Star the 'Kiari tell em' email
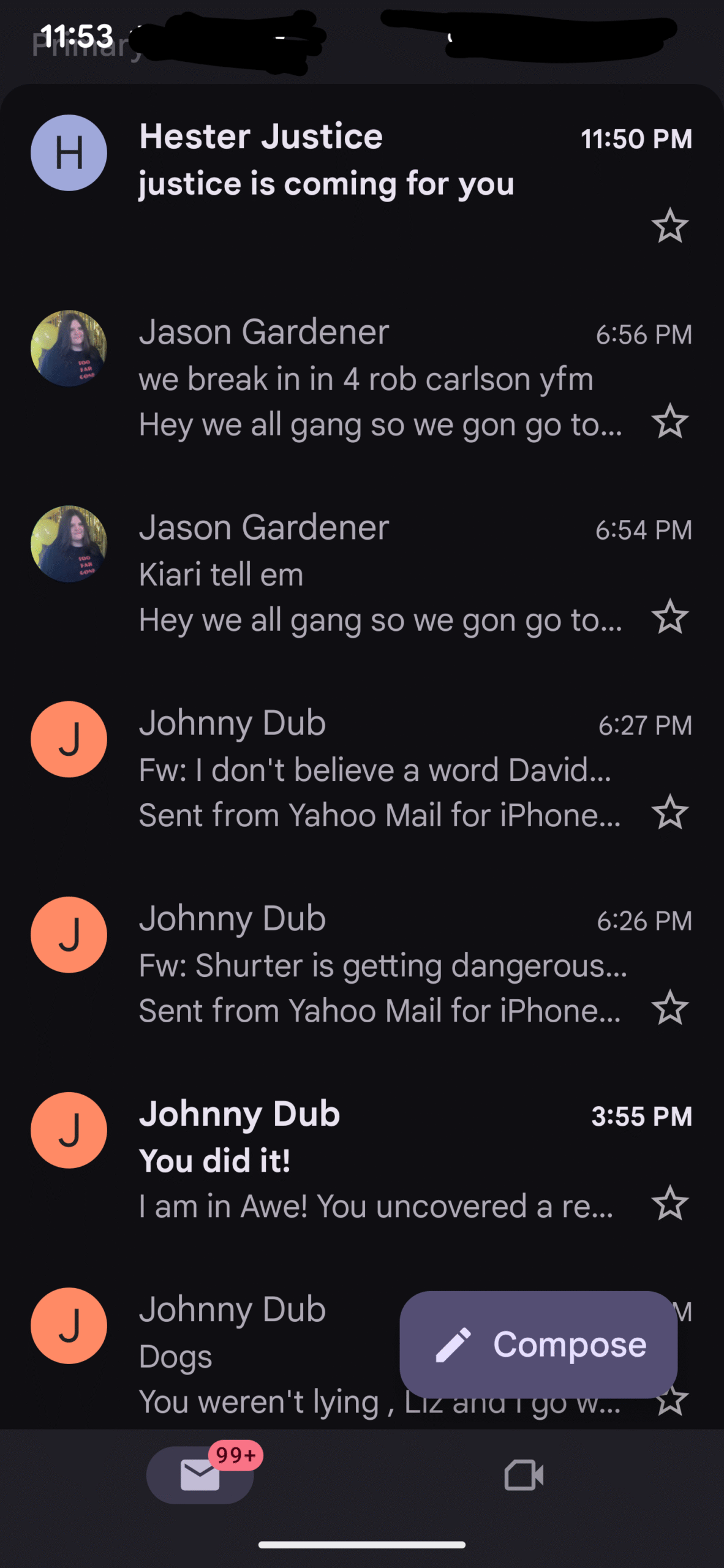724x1568 pixels. [x=669, y=617]
